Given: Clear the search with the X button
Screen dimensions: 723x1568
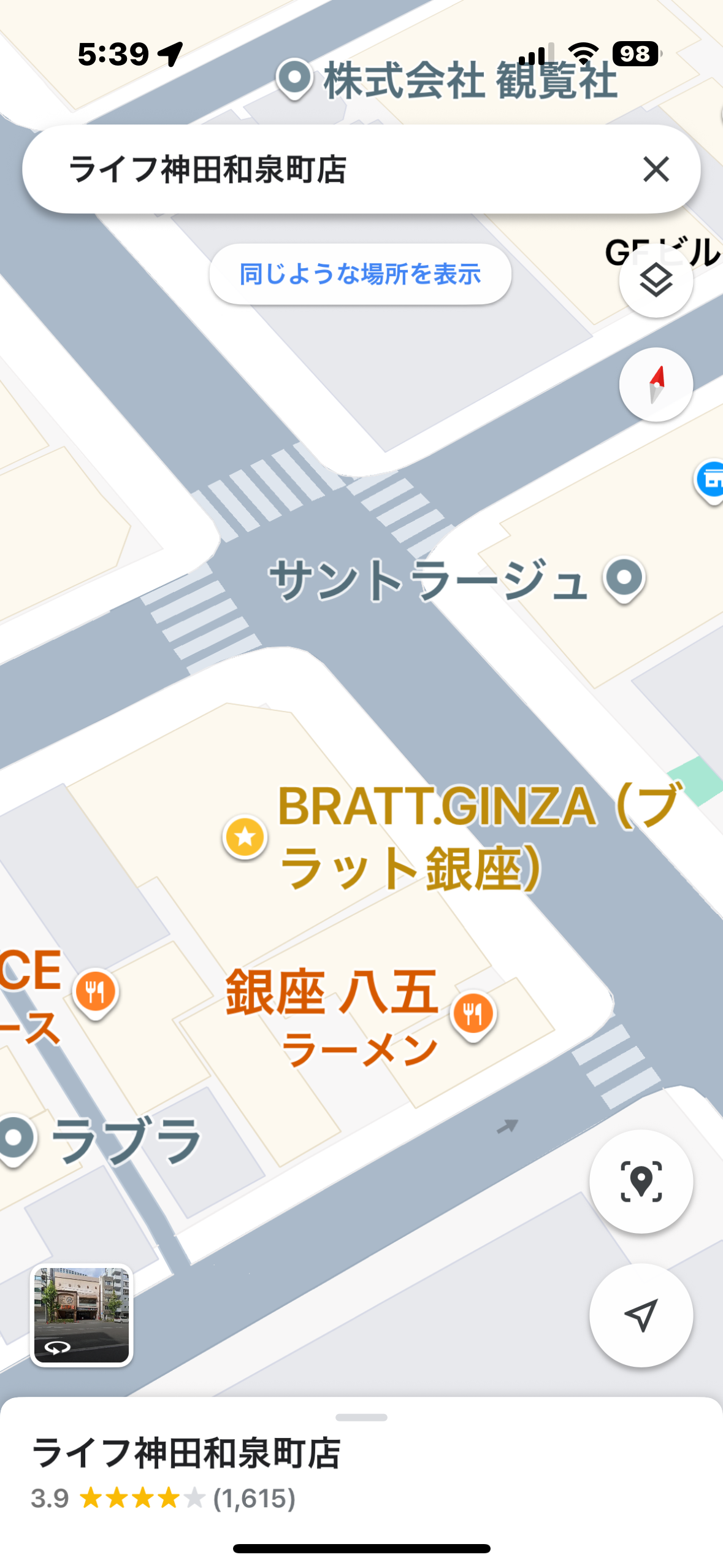Looking at the screenshot, I should click(x=656, y=169).
